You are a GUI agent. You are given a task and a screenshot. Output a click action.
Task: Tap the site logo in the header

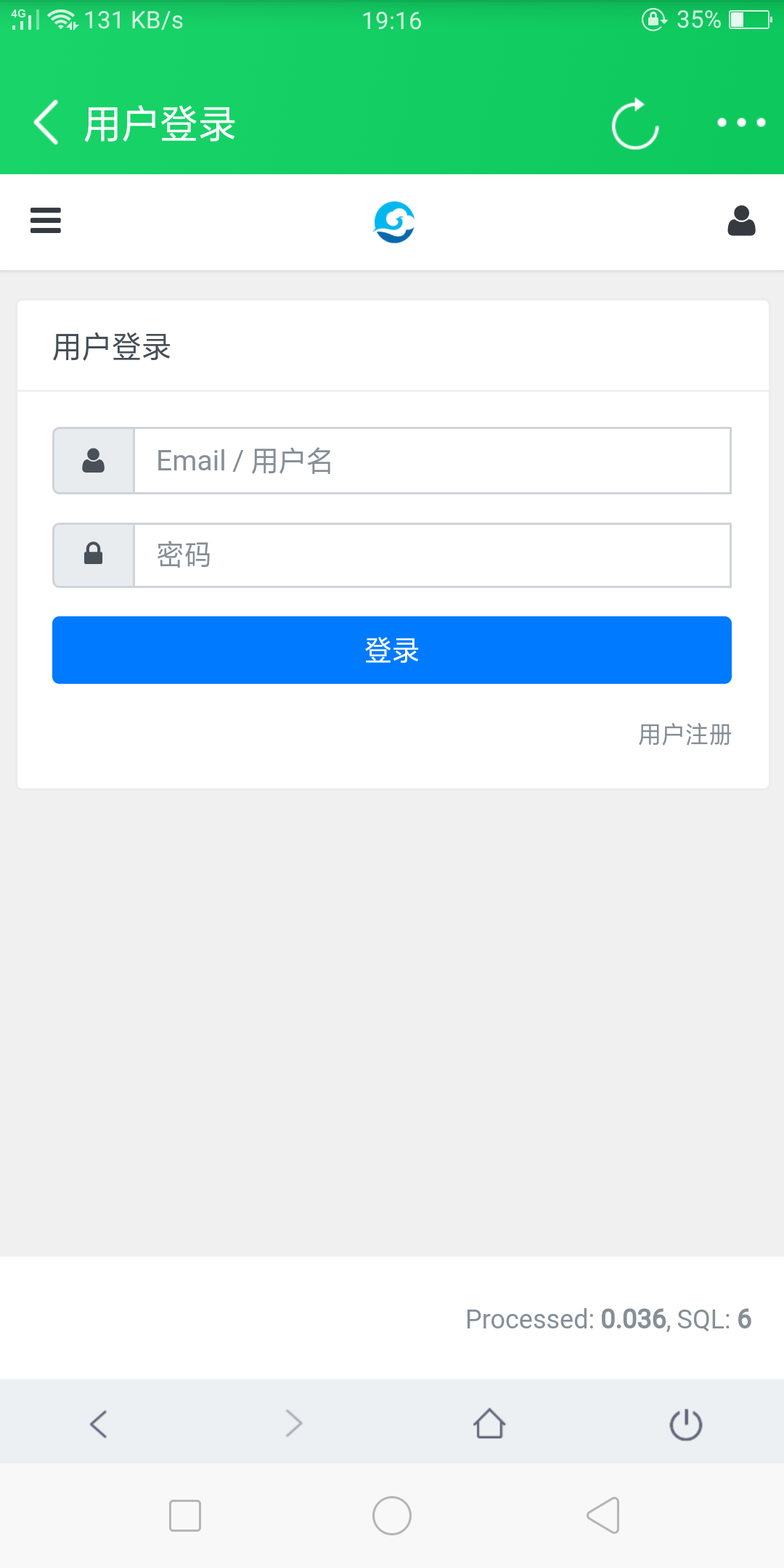(394, 222)
